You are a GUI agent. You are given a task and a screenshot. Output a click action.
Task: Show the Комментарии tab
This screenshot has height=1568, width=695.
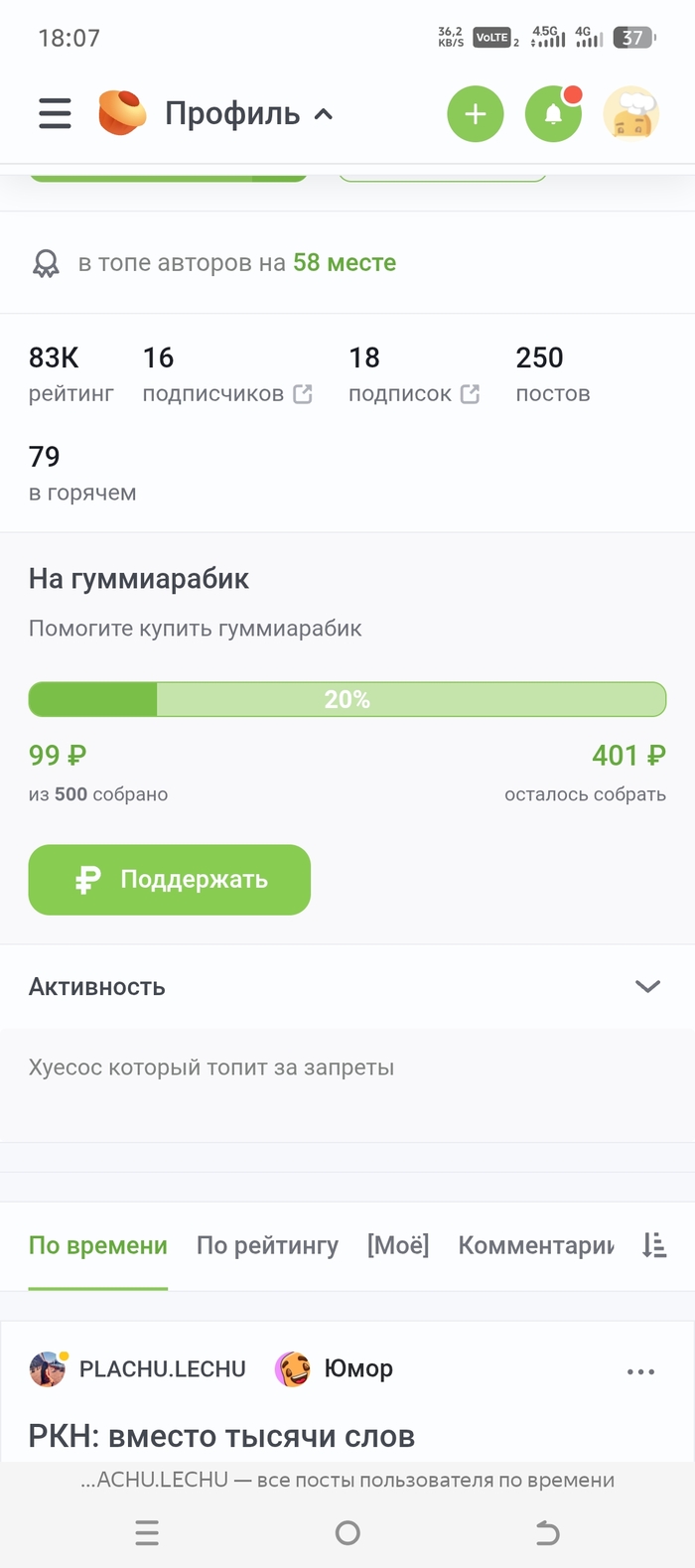pyautogui.click(x=536, y=1246)
